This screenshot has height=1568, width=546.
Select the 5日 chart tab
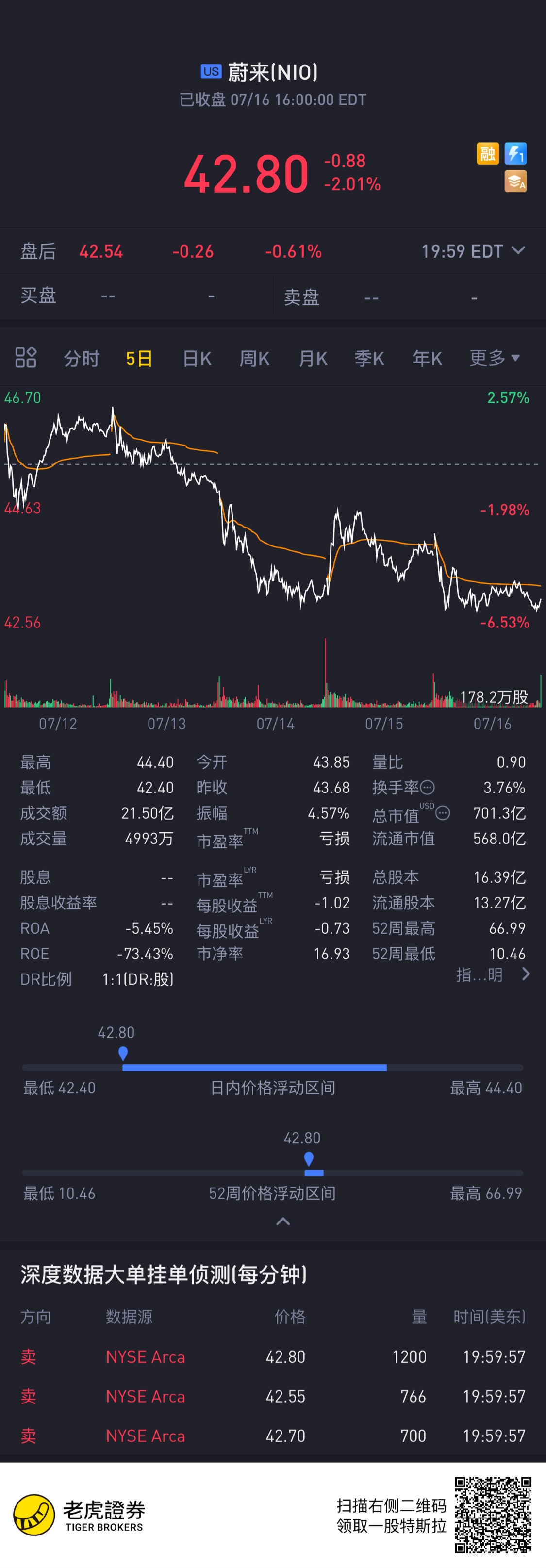(139, 359)
